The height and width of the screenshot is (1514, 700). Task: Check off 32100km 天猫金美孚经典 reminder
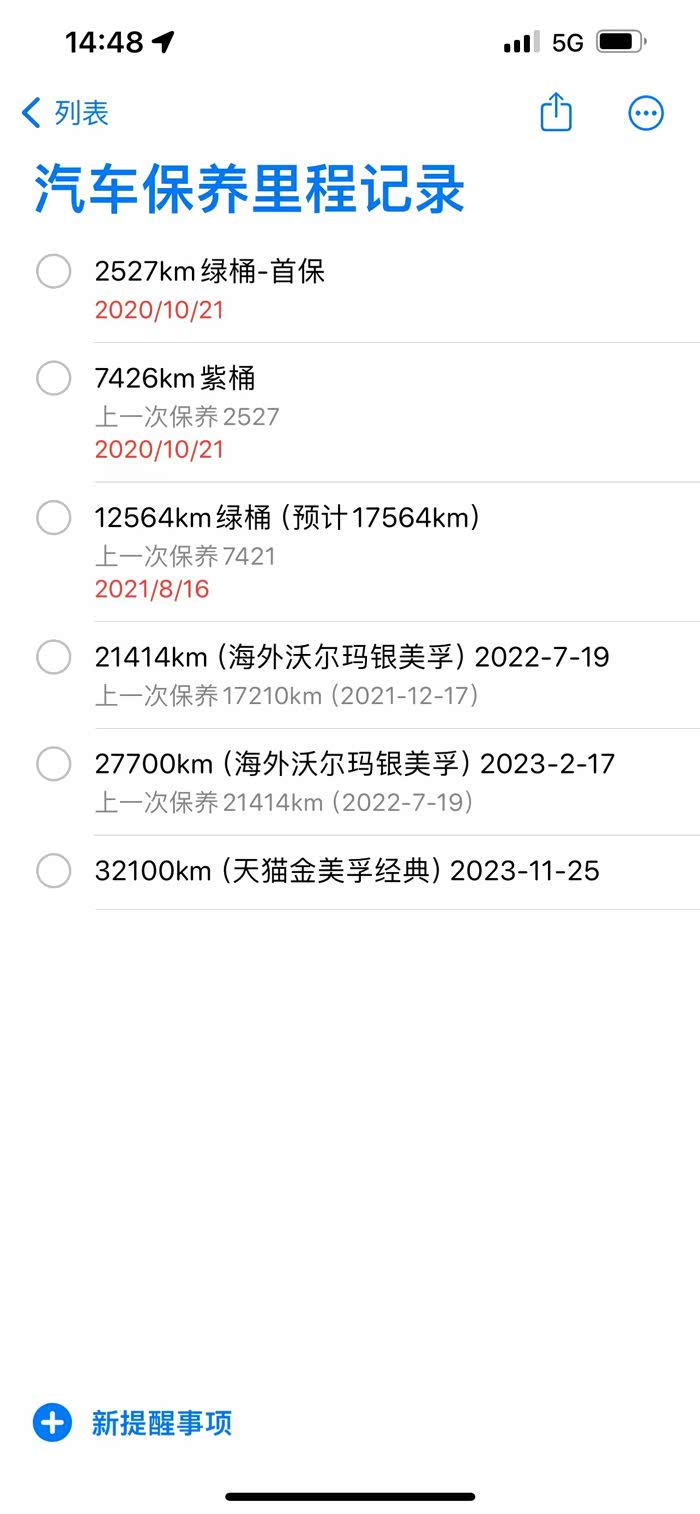[53, 871]
